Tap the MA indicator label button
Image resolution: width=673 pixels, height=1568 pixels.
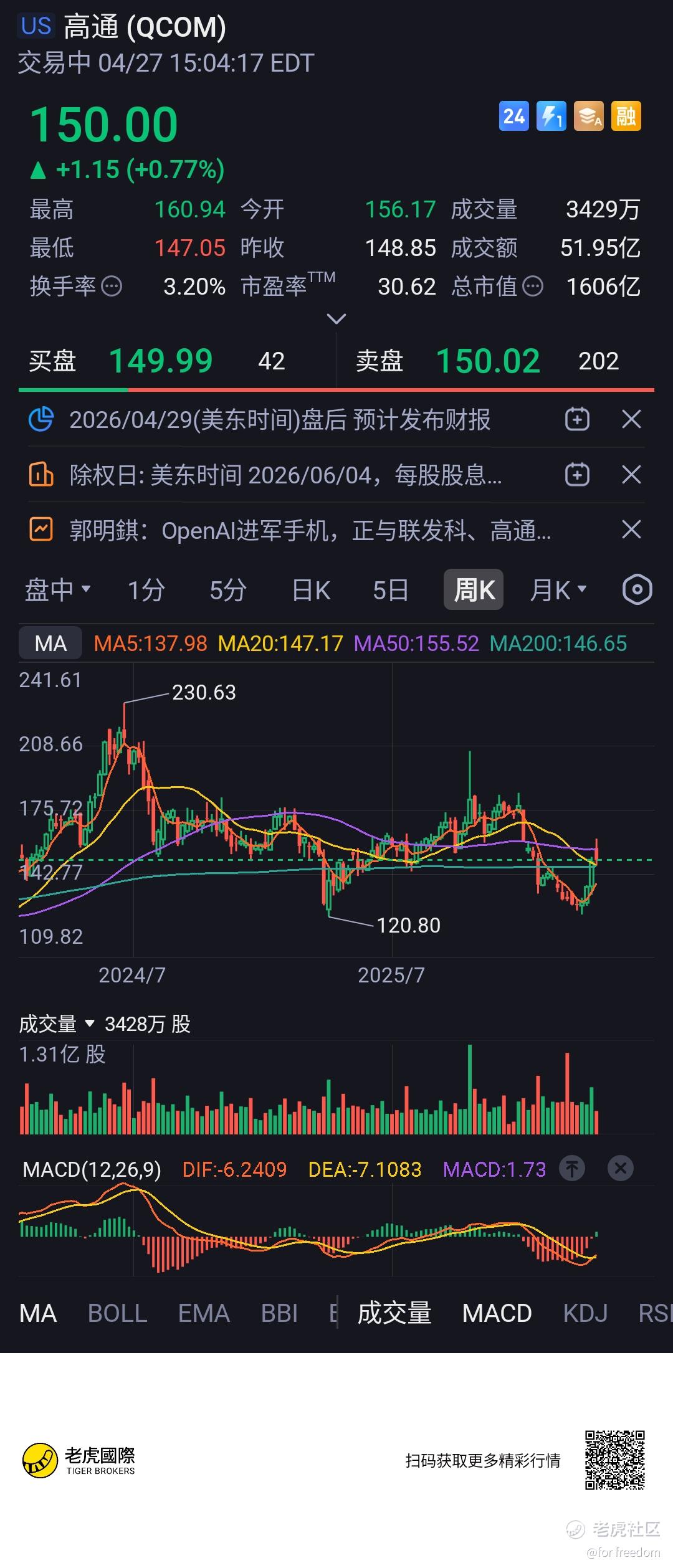coord(50,643)
